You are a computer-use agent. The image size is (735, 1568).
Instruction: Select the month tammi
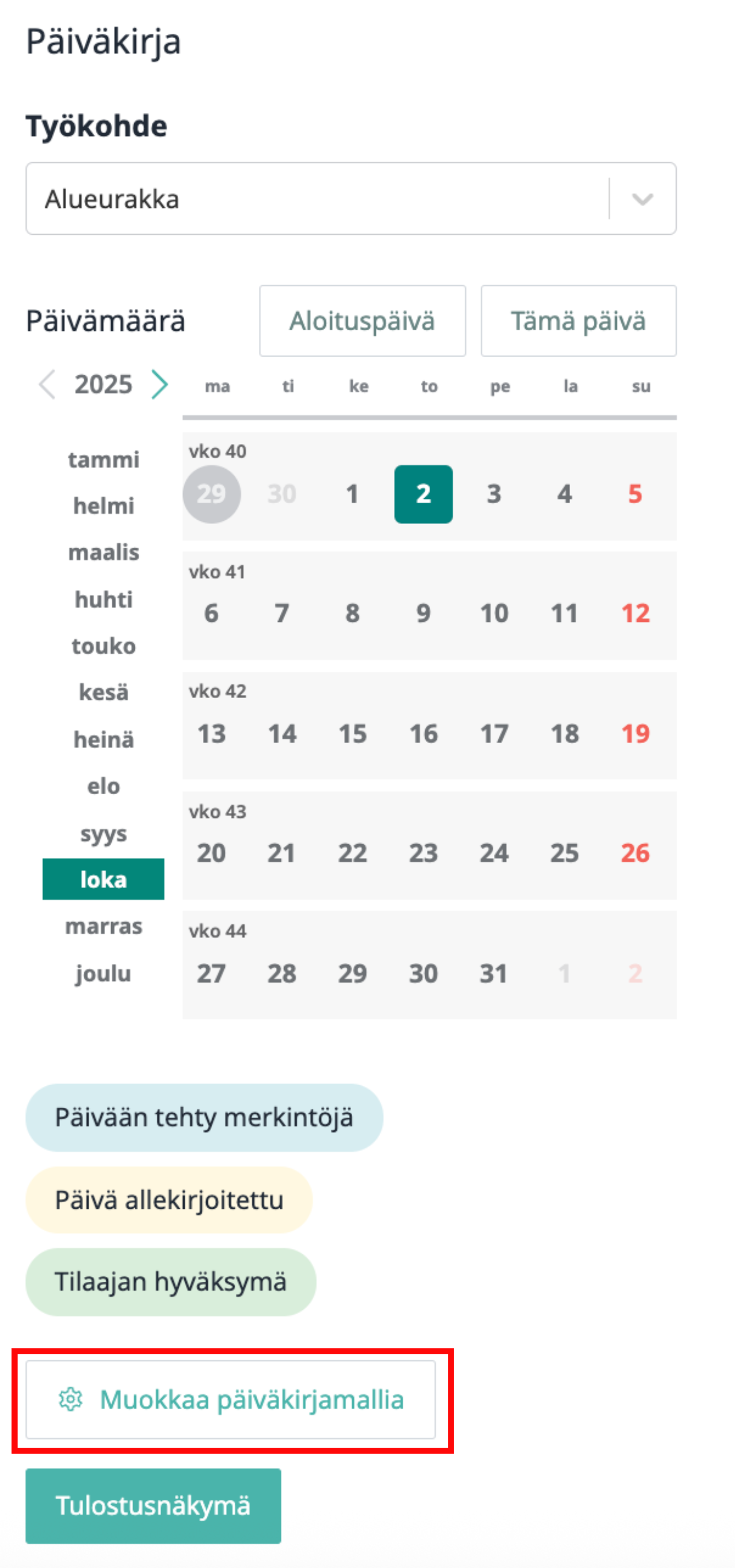coord(104,459)
